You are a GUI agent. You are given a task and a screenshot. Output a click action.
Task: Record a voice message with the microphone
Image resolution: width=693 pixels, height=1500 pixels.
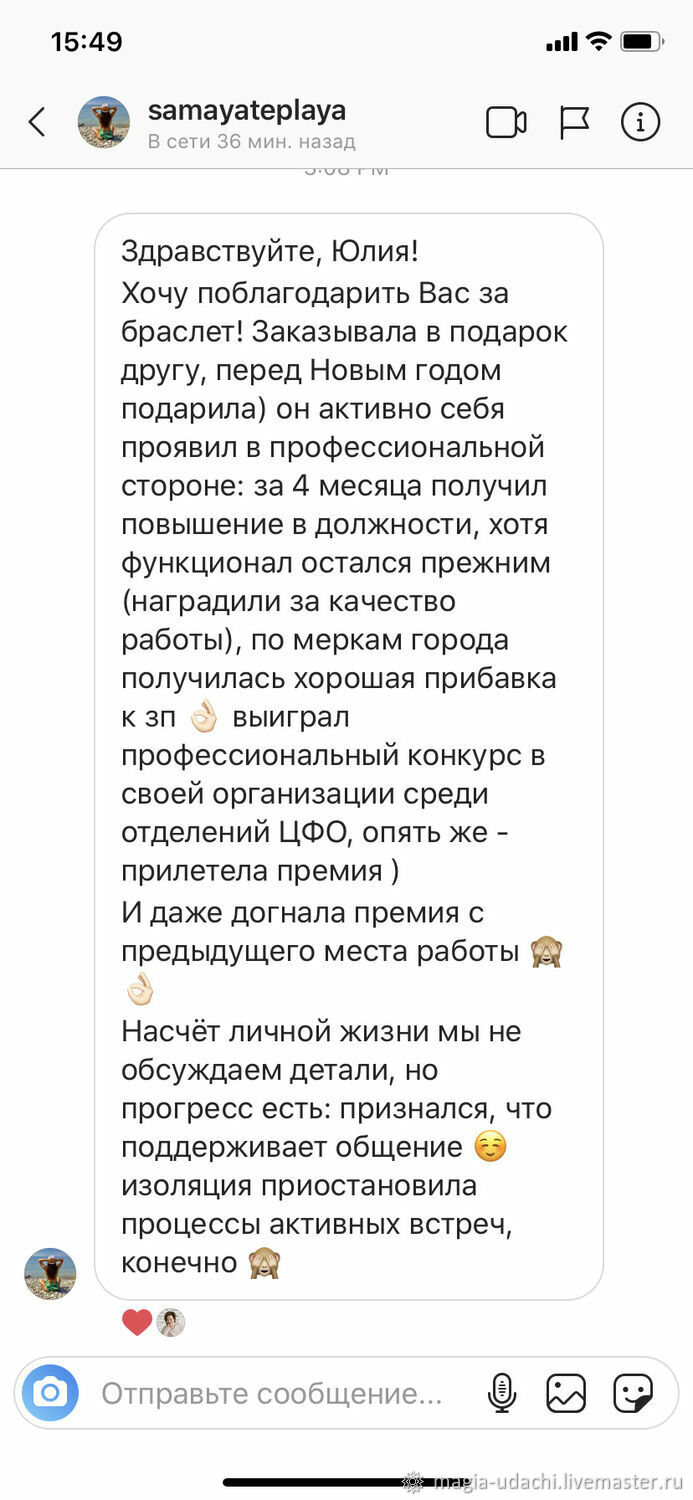501,1393
